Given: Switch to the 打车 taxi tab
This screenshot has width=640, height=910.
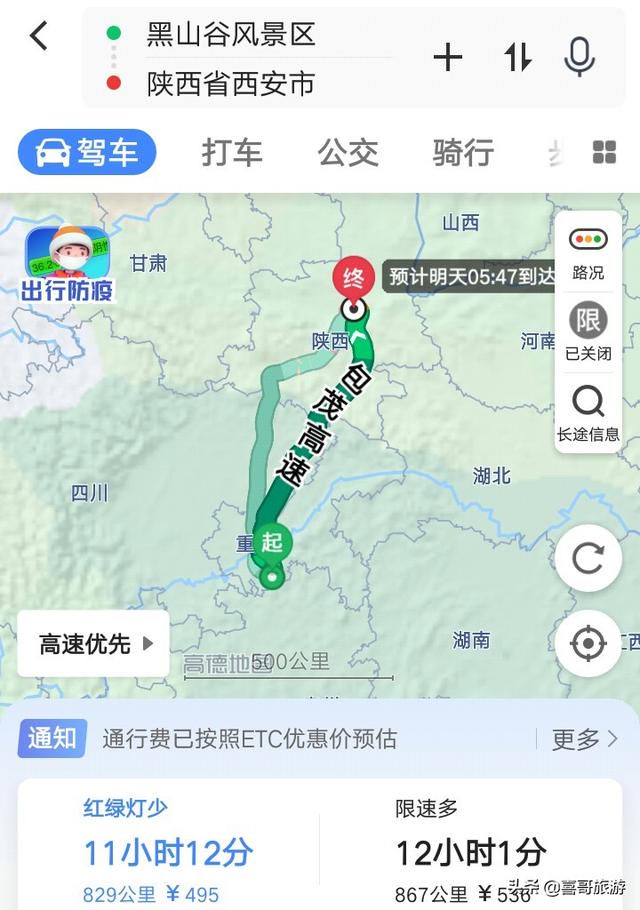Looking at the screenshot, I should (x=232, y=152).
